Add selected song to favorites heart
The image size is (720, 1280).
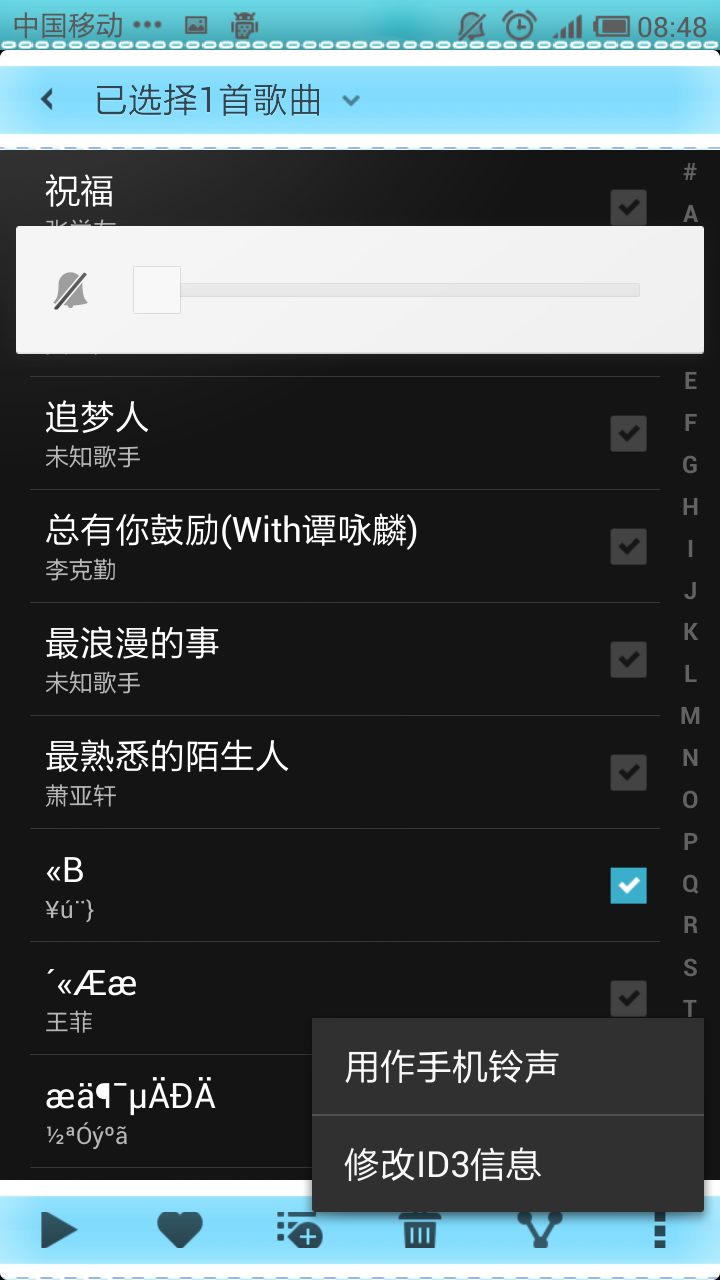(180, 1230)
